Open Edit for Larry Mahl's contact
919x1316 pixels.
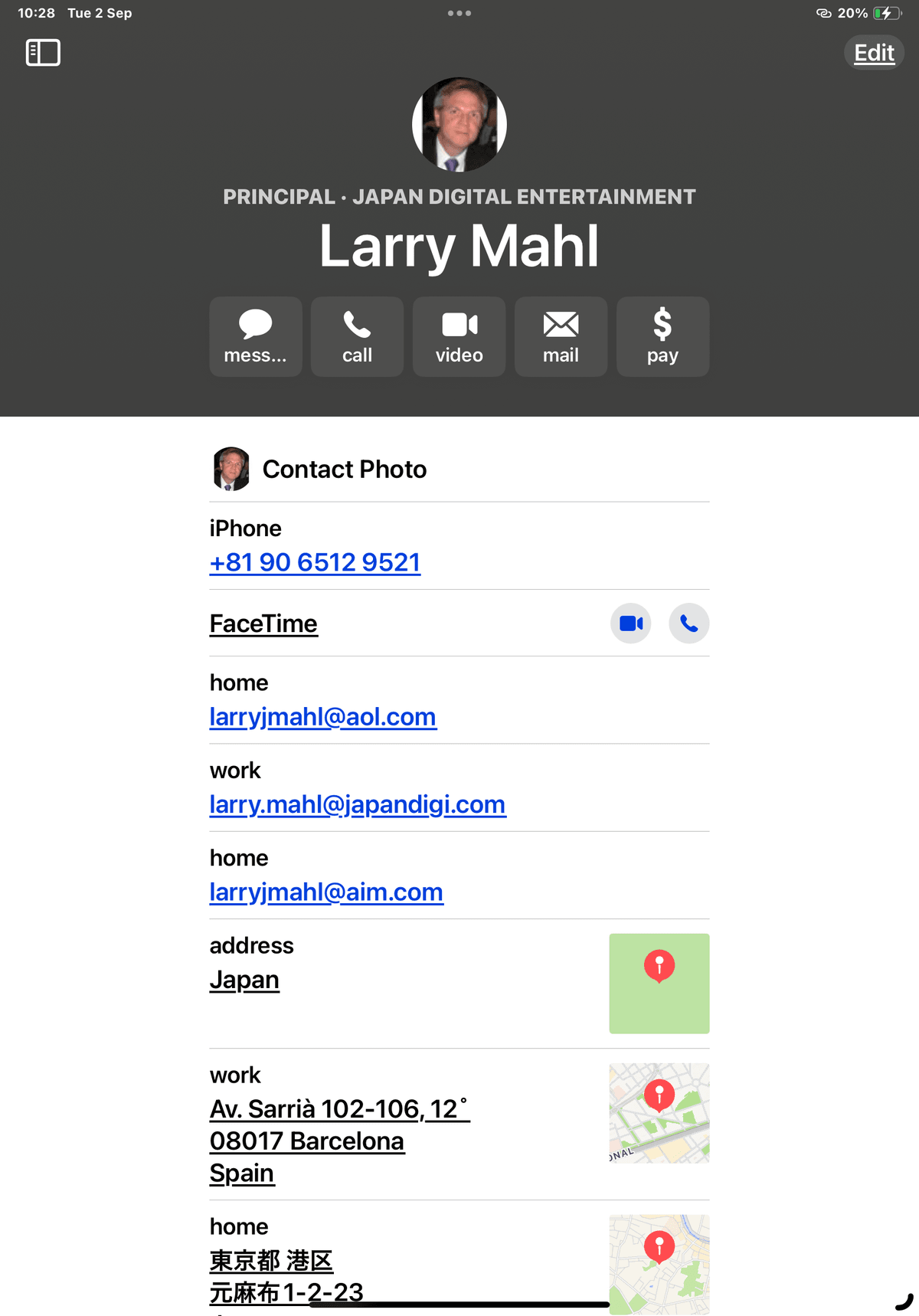coord(874,53)
